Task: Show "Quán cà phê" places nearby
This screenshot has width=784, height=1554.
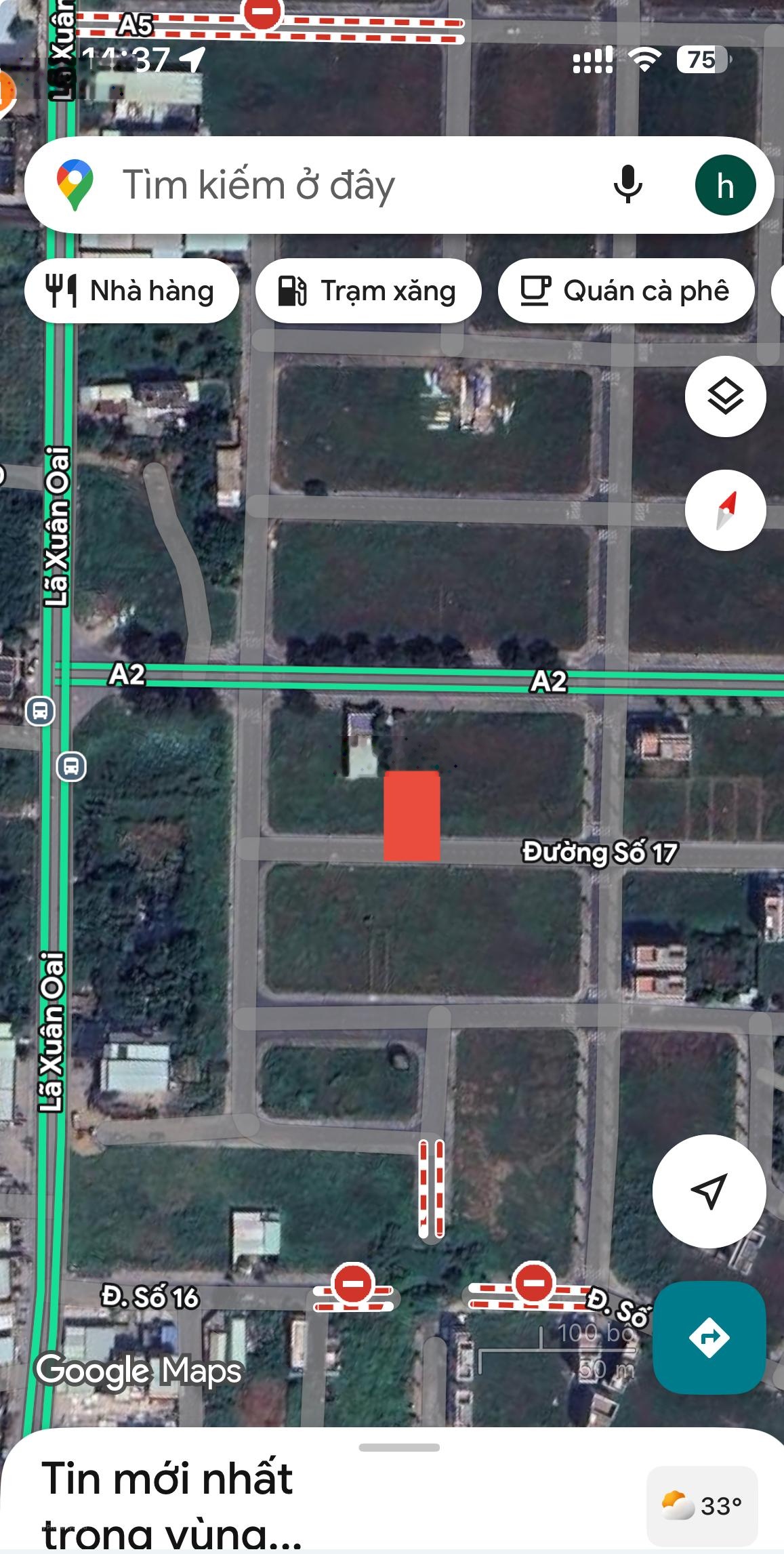Action: pyautogui.click(x=625, y=291)
